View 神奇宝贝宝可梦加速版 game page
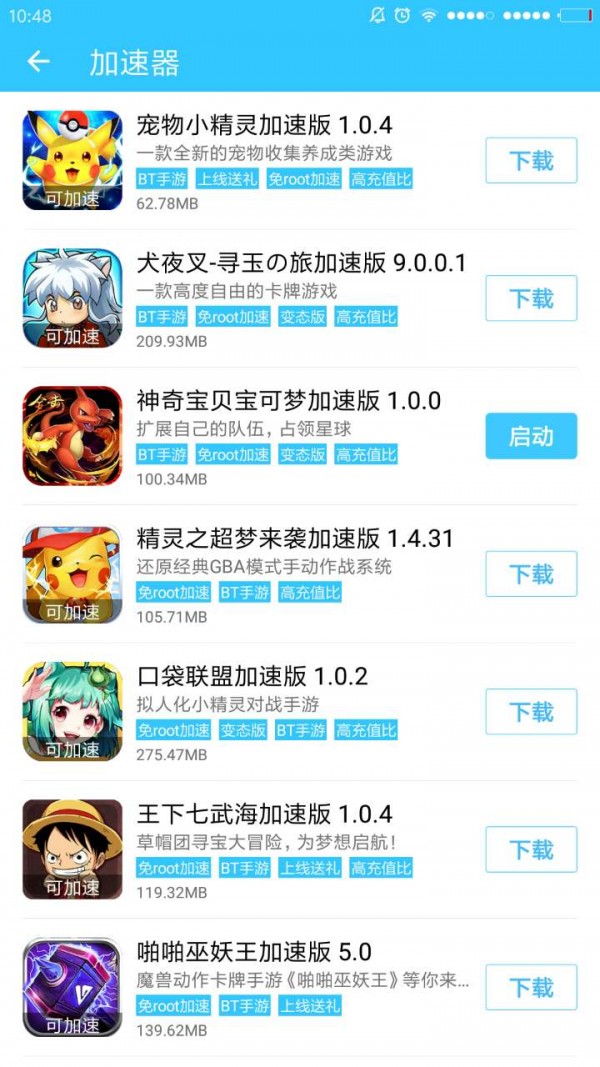 (x=288, y=401)
